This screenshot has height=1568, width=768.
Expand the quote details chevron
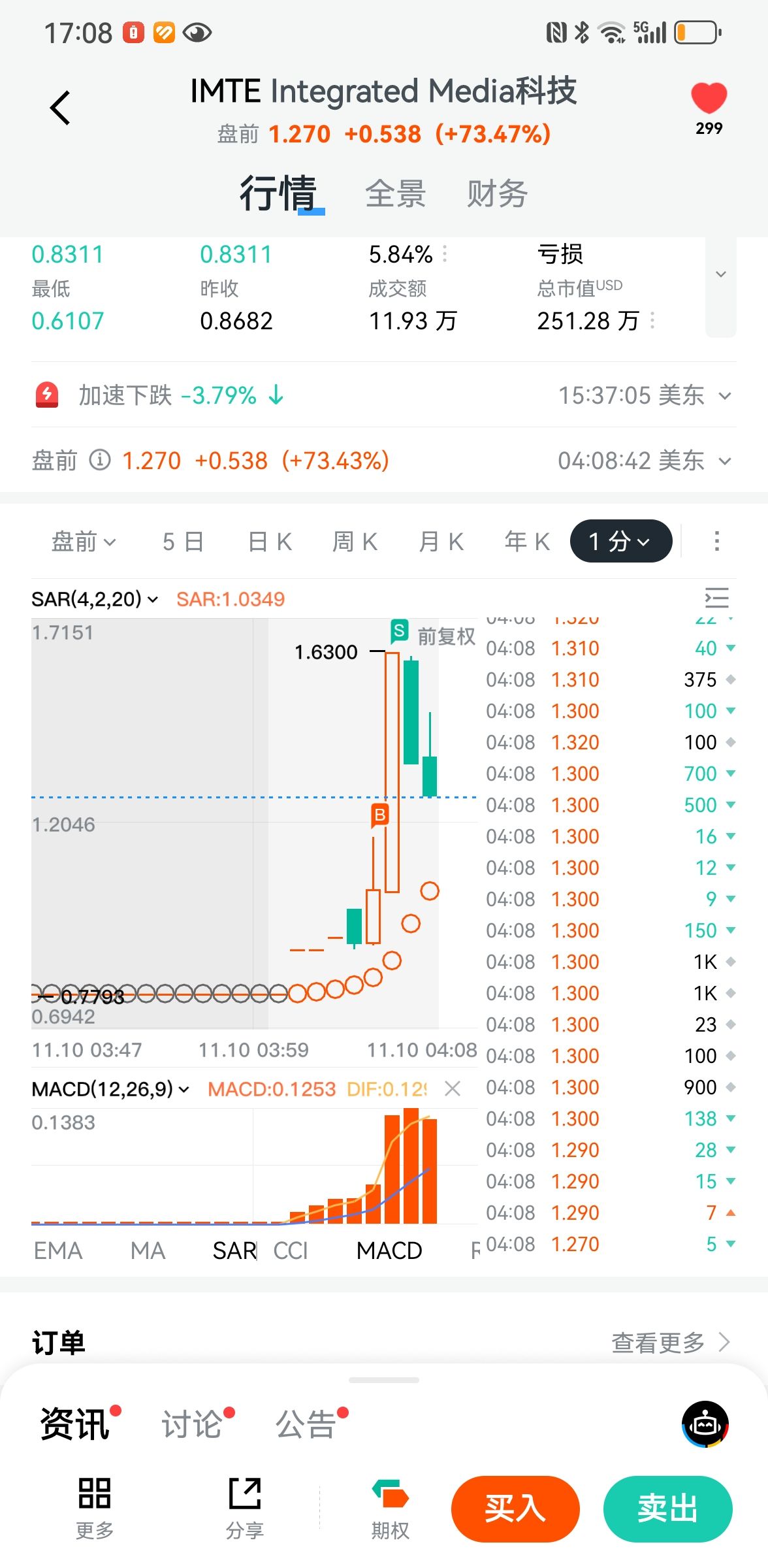pos(721,274)
